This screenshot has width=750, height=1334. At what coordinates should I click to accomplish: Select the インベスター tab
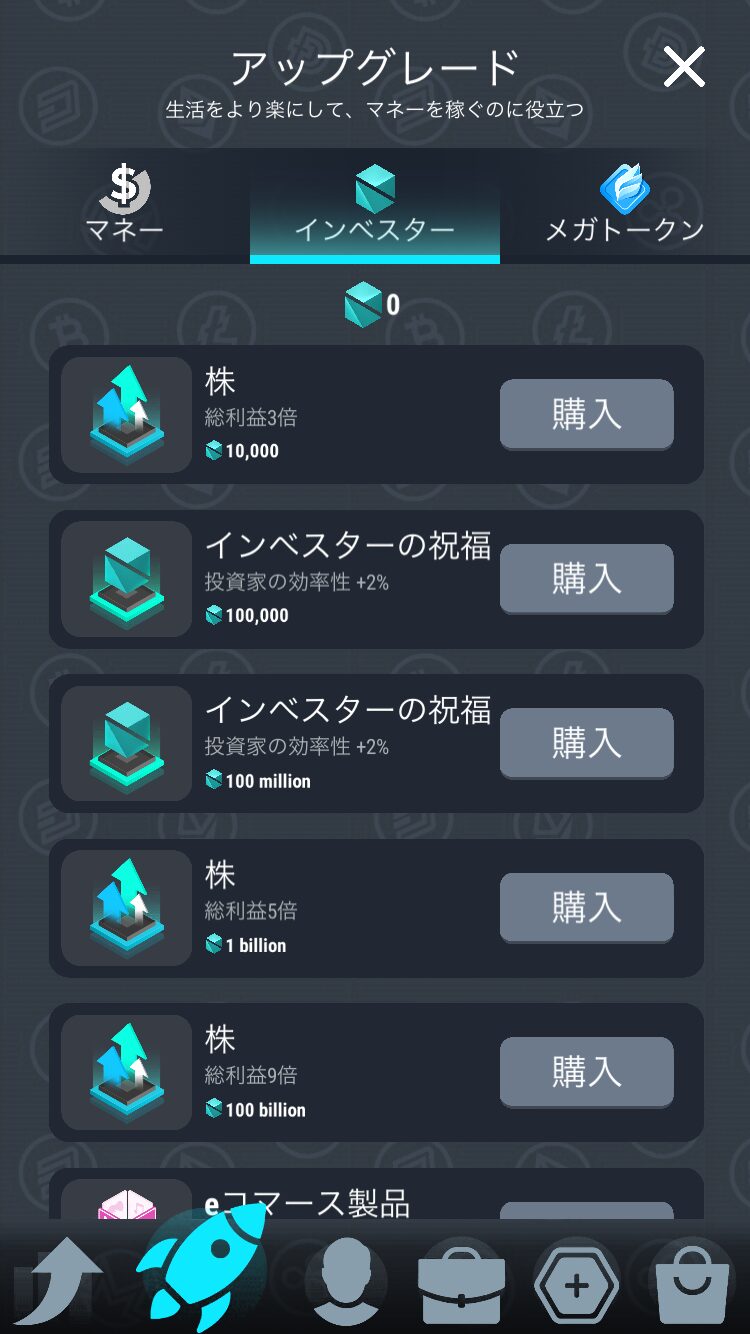point(375,207)
